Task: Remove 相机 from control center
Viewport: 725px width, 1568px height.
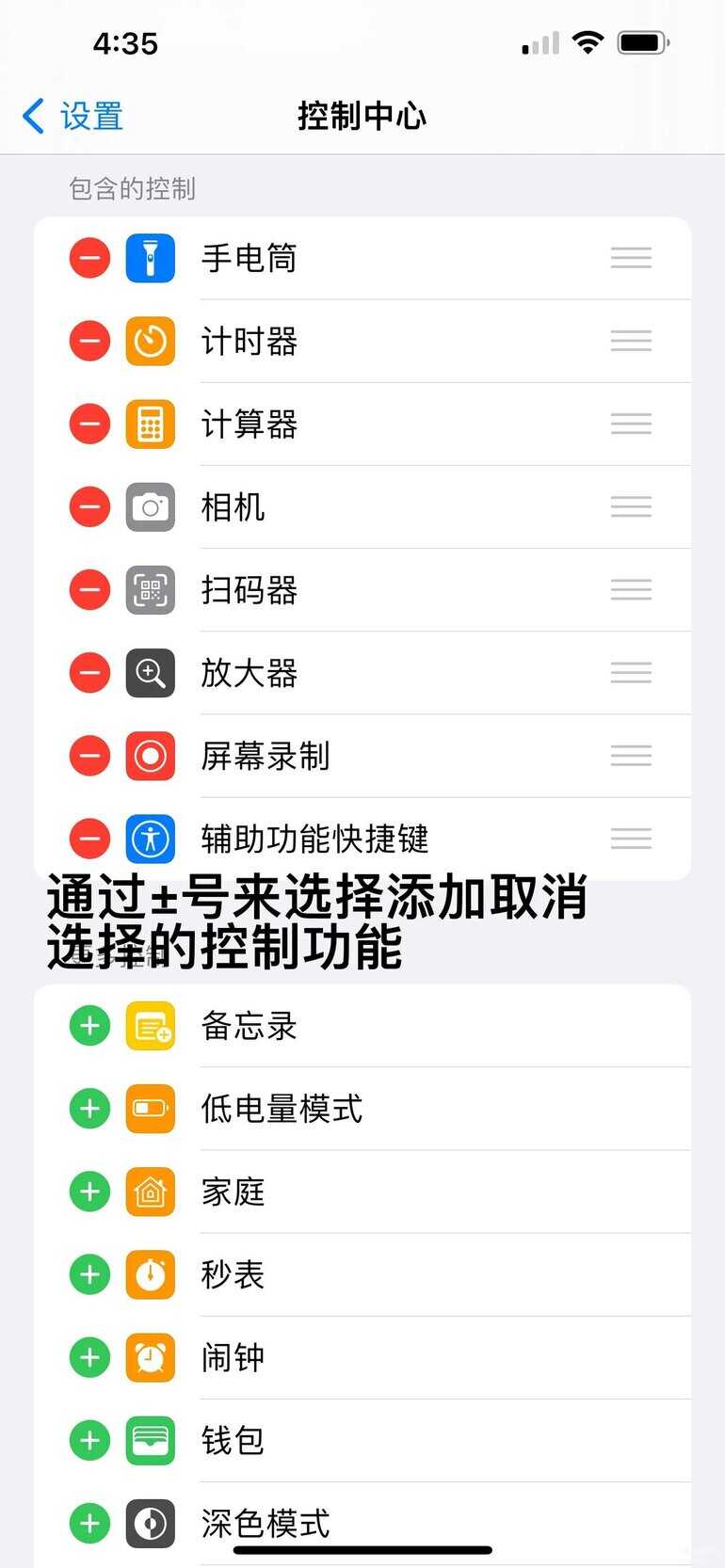Action: 90,507
